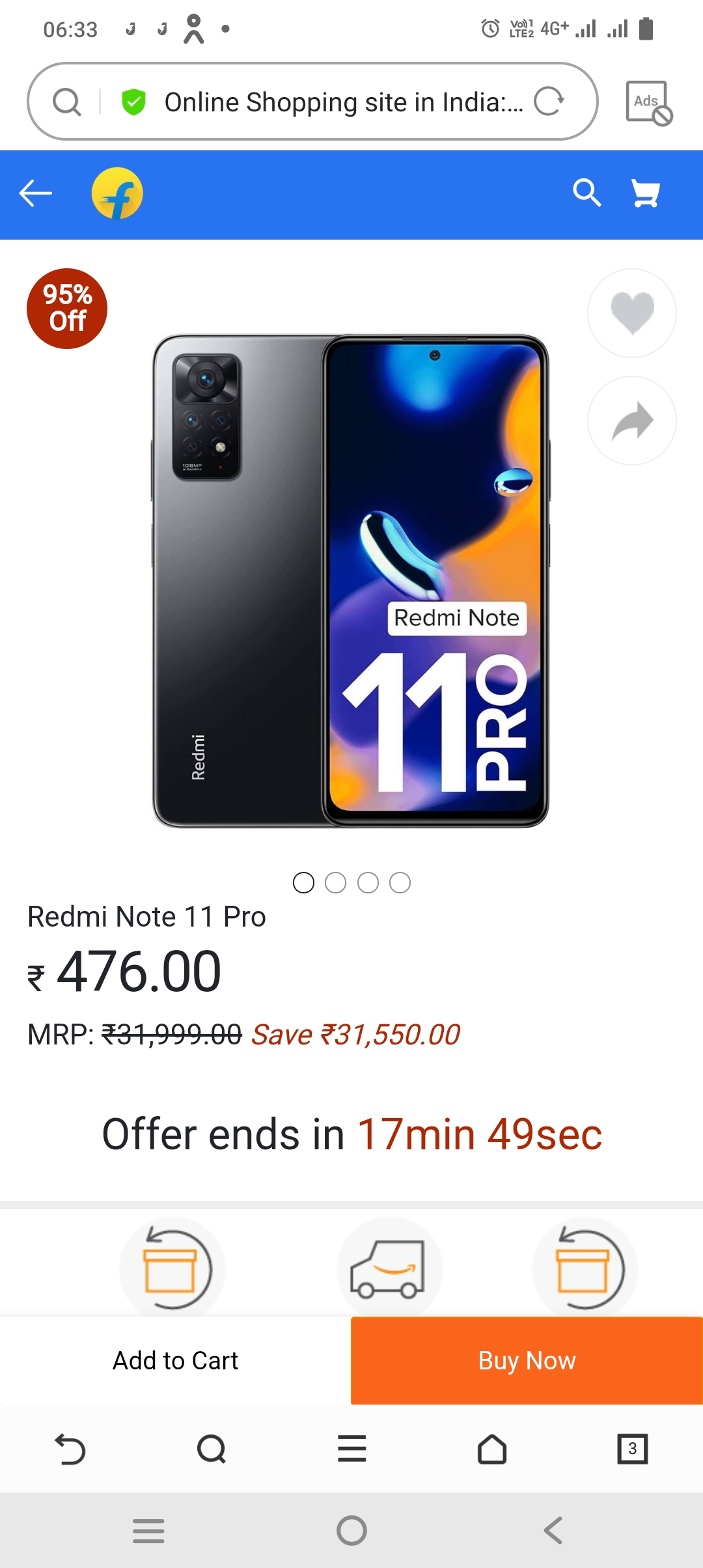This screenshot has width=703, height=1568.
Task: Open browser search from the bottom toolbar
Action: point(211,1449)
